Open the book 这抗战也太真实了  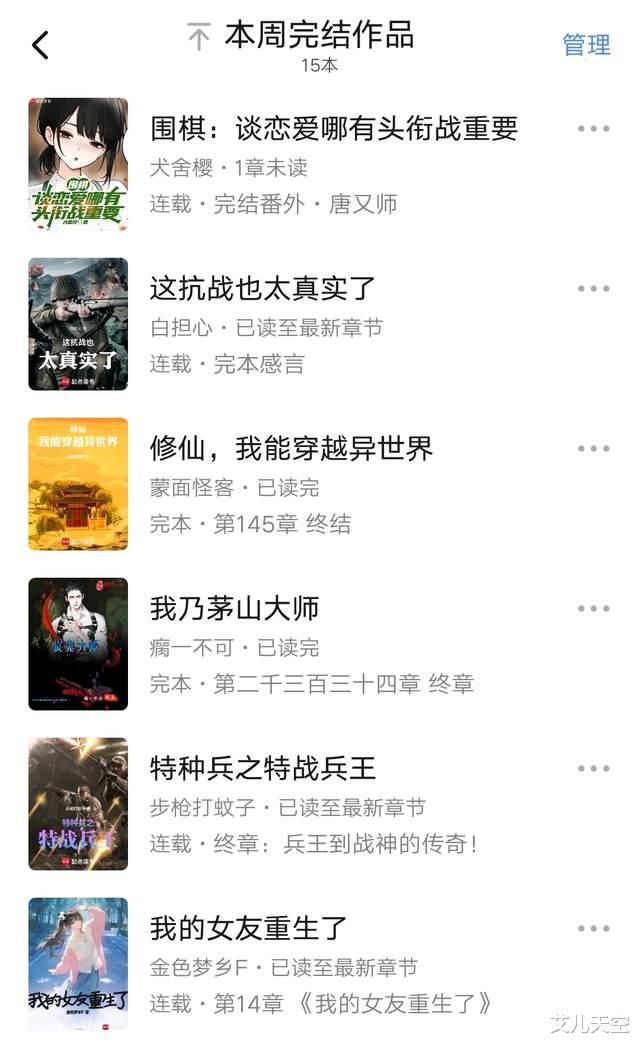pos(263,289)
